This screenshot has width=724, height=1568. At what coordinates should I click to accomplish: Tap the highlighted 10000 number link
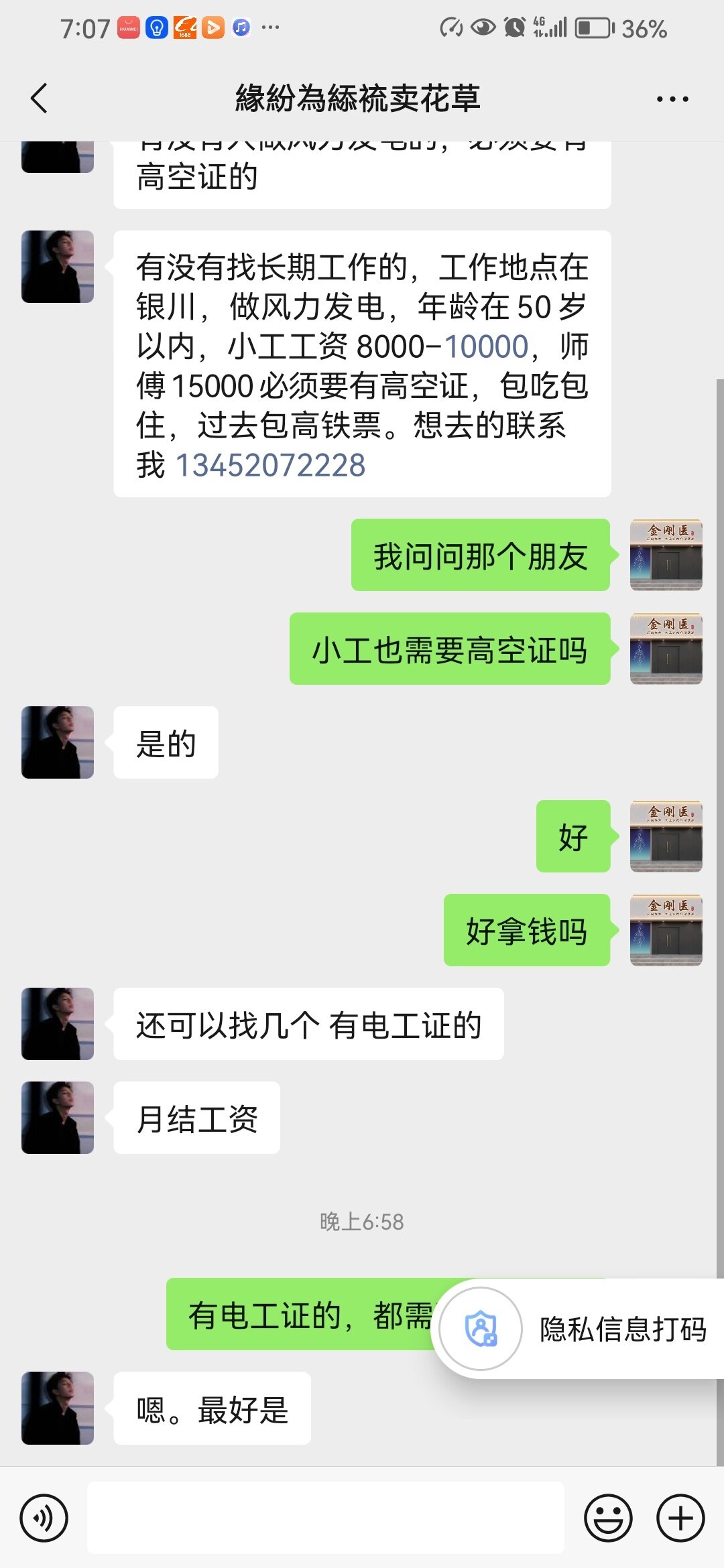coord(486,346)
